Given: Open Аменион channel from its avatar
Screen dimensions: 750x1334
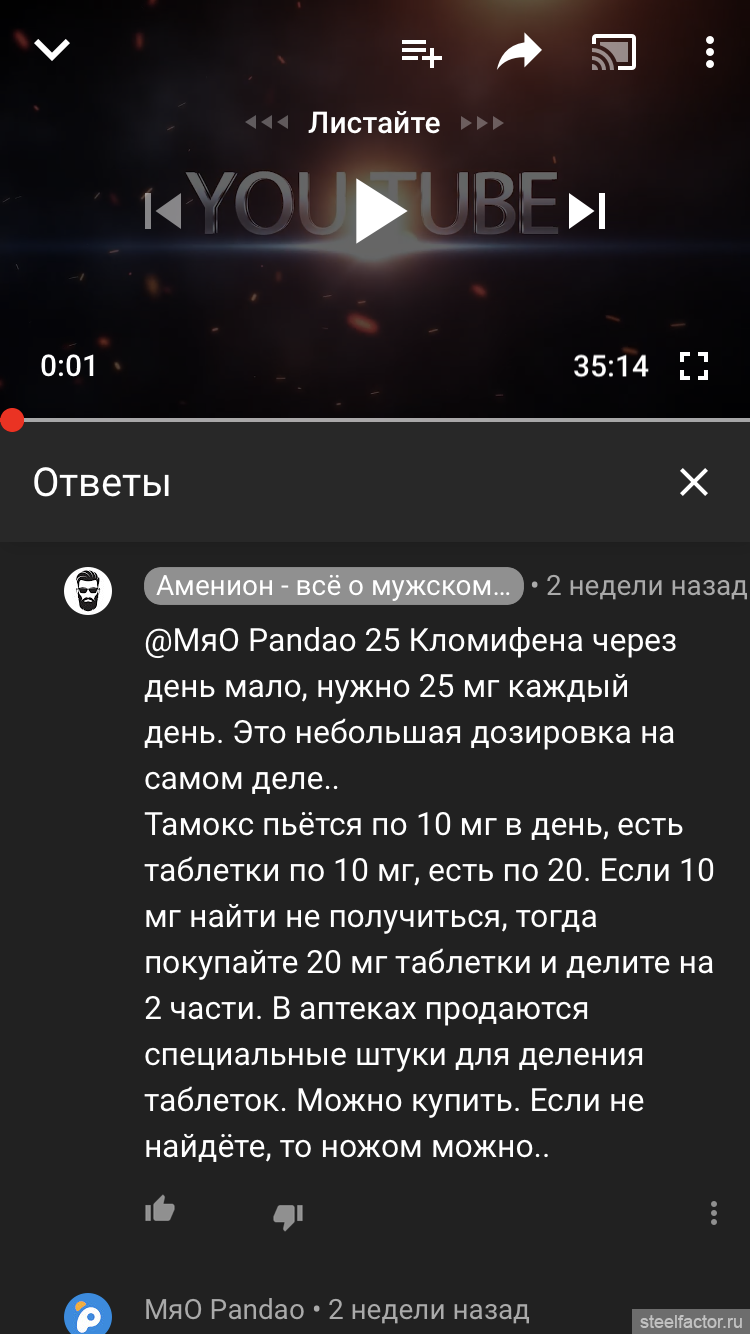Looking at the screenshot, I should (x=88, y=590).
